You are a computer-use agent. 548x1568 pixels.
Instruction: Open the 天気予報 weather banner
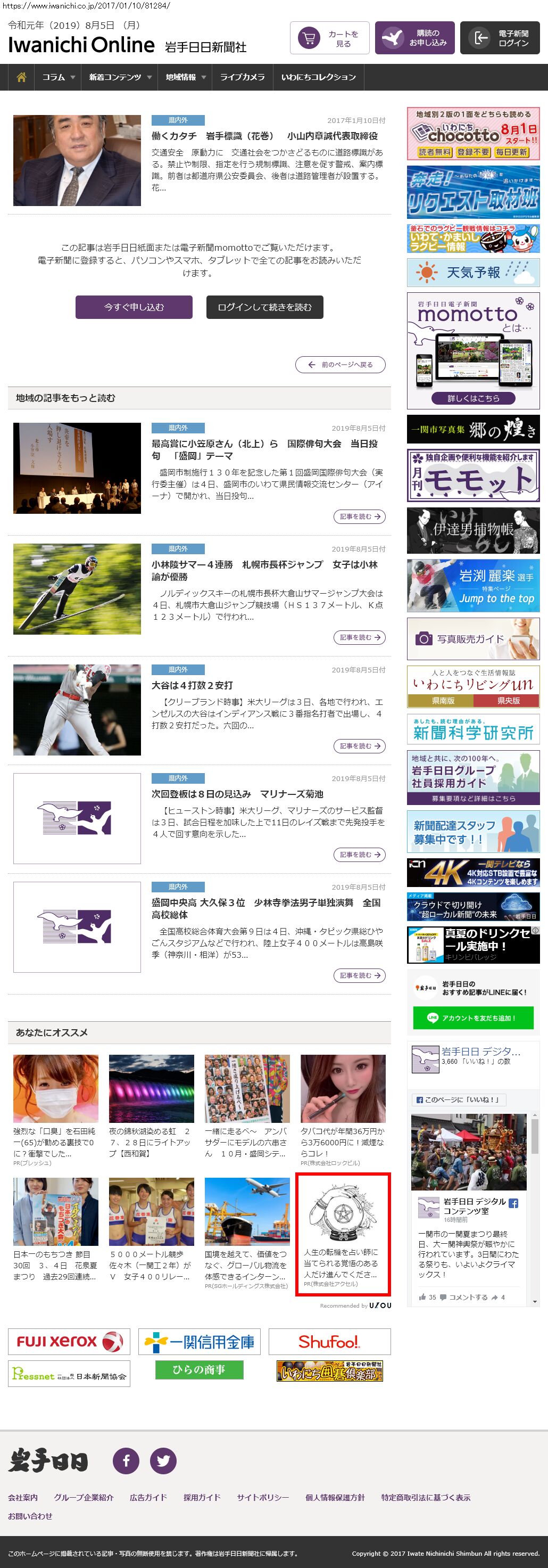click(x=472, y=272)
